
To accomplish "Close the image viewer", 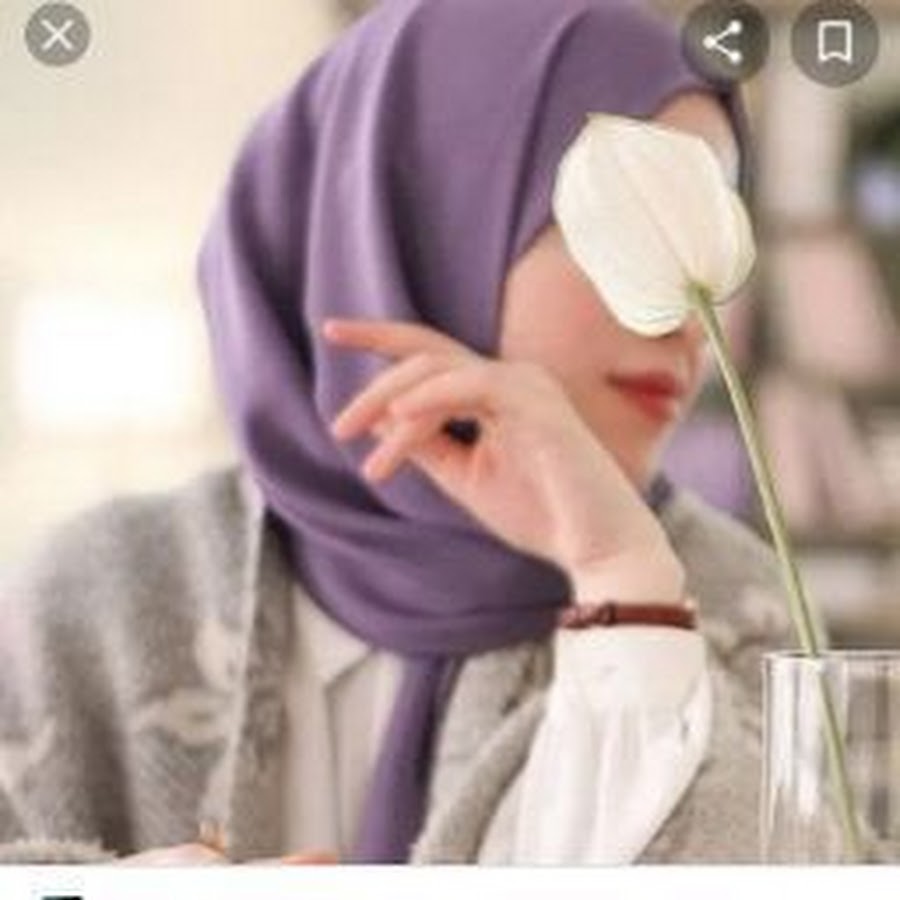I will tap(58, 36).
